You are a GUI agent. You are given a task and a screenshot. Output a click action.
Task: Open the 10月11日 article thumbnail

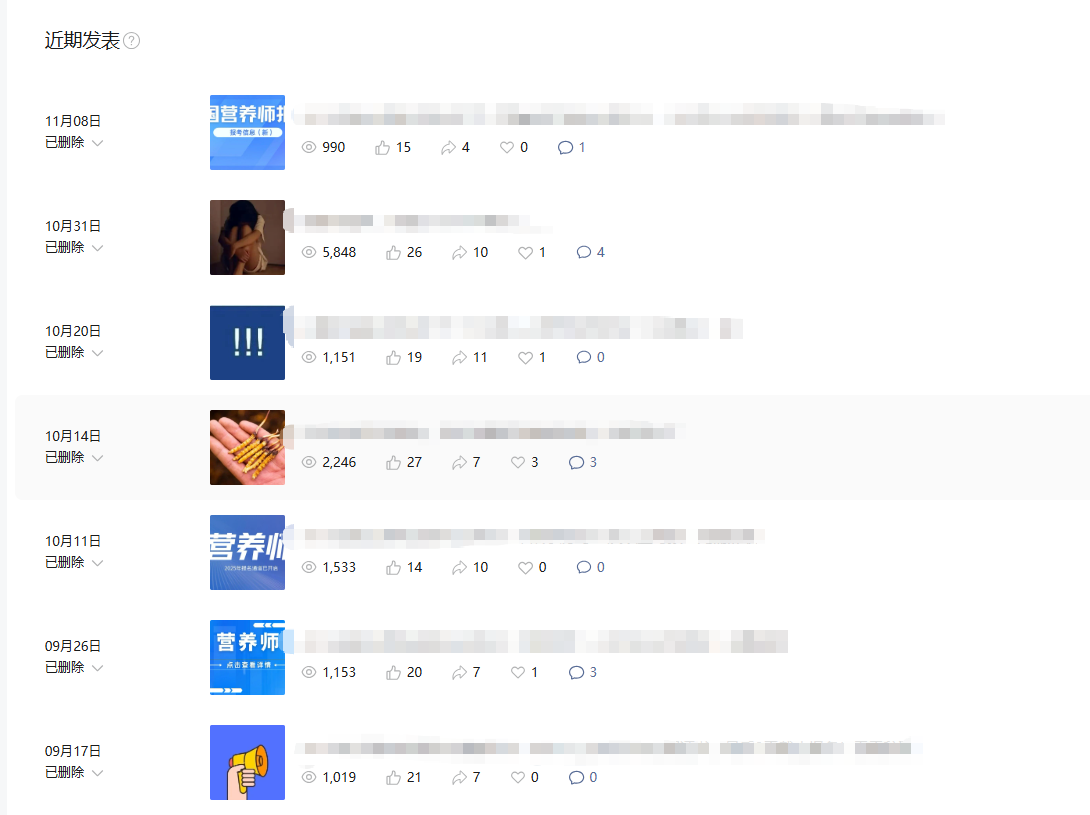point(247,552)
